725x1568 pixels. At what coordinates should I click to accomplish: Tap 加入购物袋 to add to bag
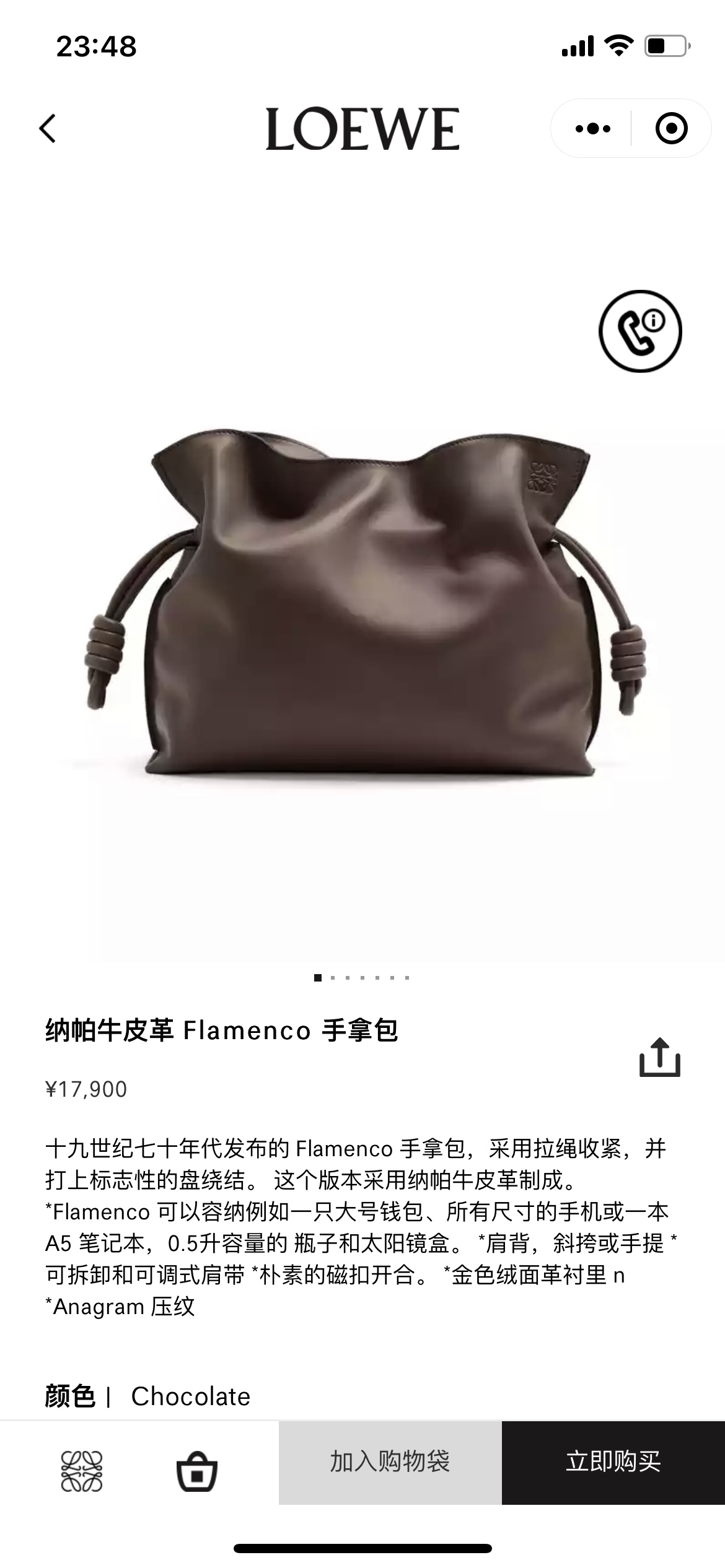[x=390, y=1461]
